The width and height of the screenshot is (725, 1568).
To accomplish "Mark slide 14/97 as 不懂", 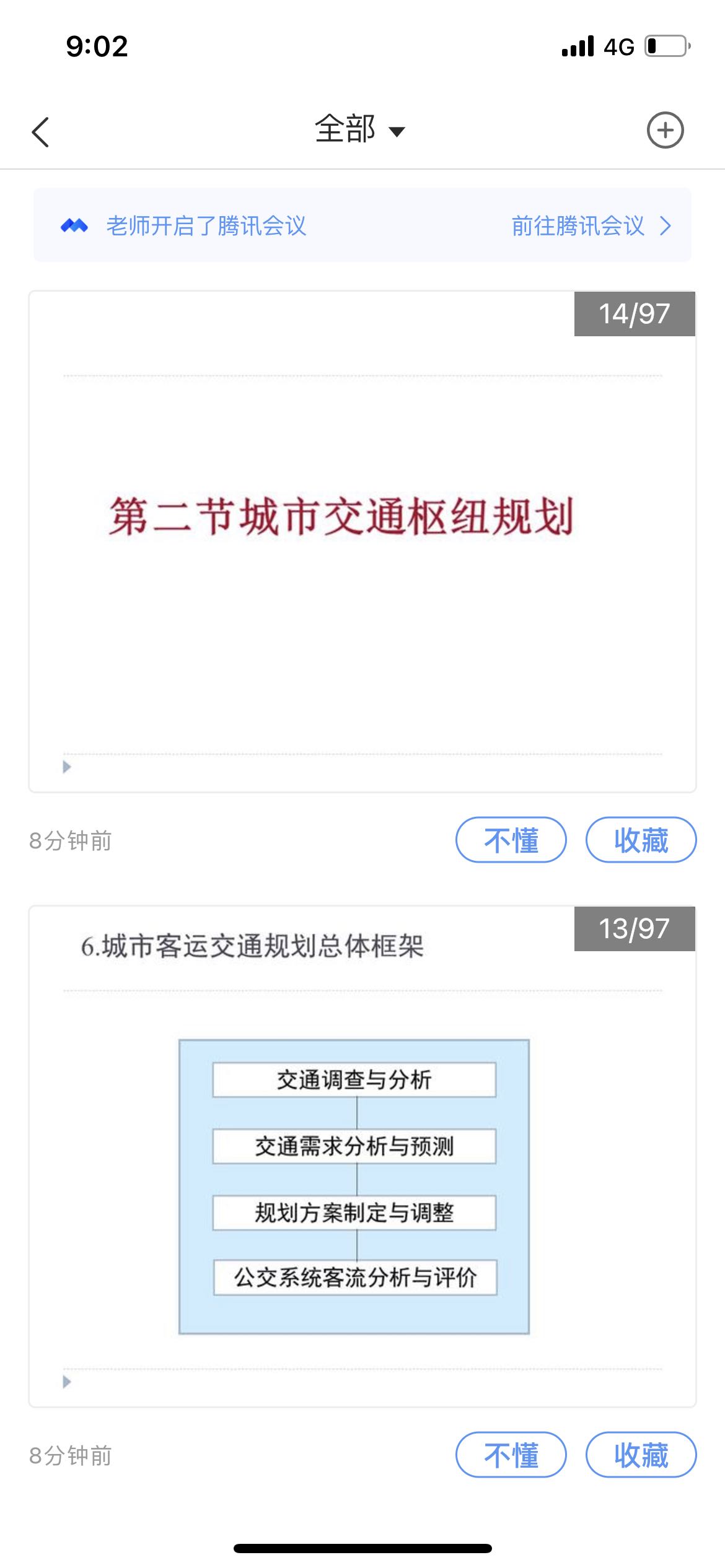I will click(511, 840).
